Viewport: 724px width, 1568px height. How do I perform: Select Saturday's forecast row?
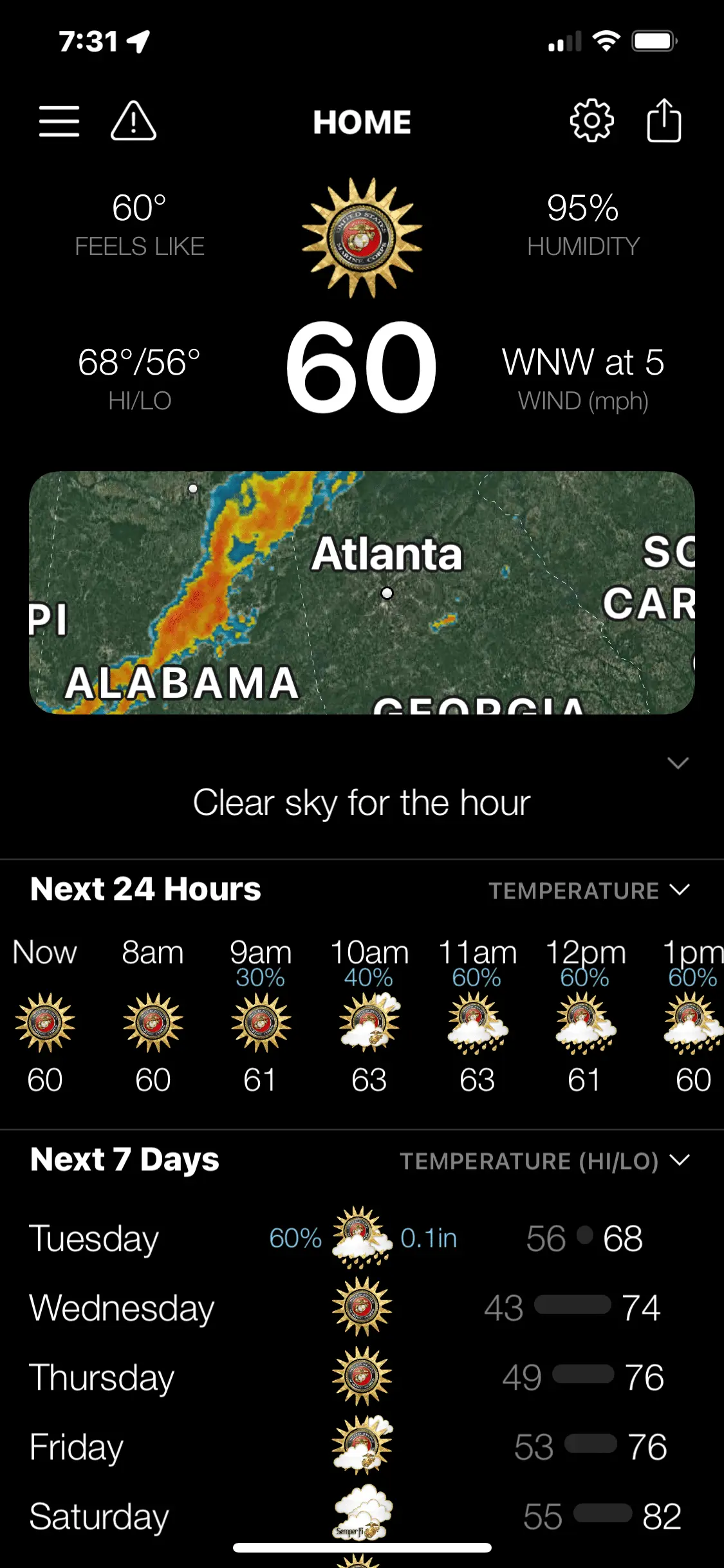click(x=362, y=1516)
